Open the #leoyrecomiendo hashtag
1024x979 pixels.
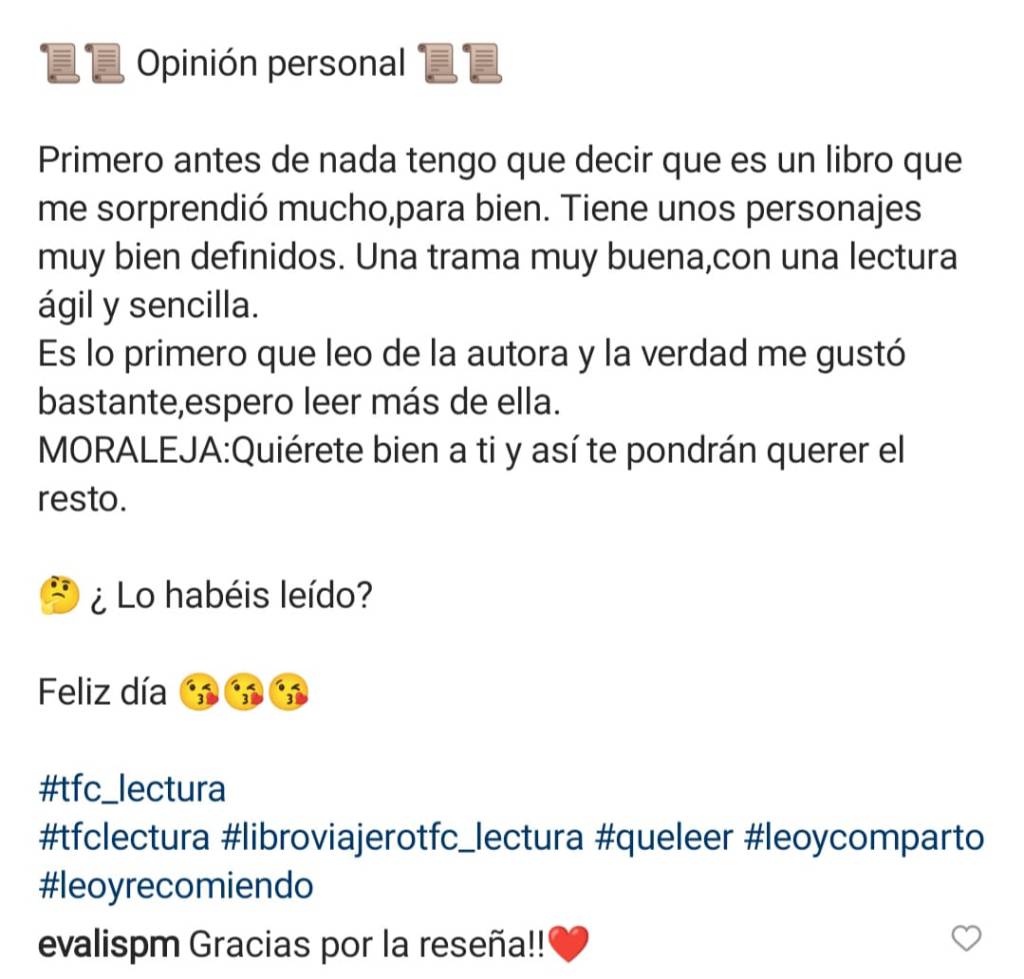(176, 885)
